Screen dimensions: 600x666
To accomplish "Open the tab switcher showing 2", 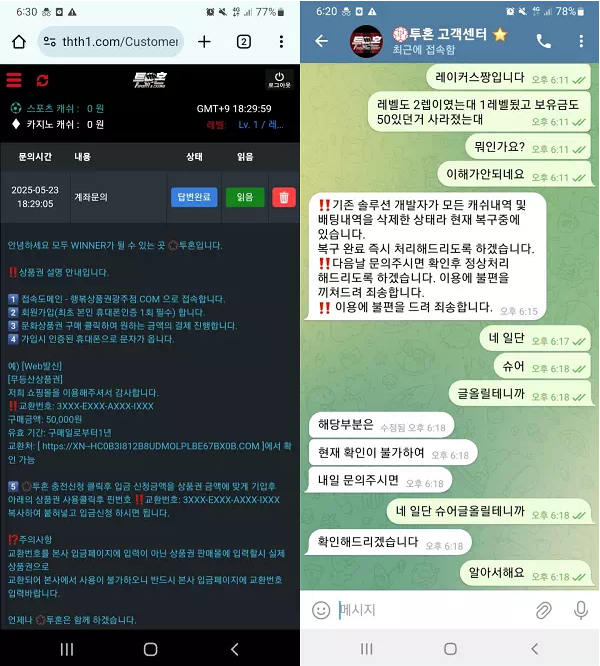I will tap(243, 42).
